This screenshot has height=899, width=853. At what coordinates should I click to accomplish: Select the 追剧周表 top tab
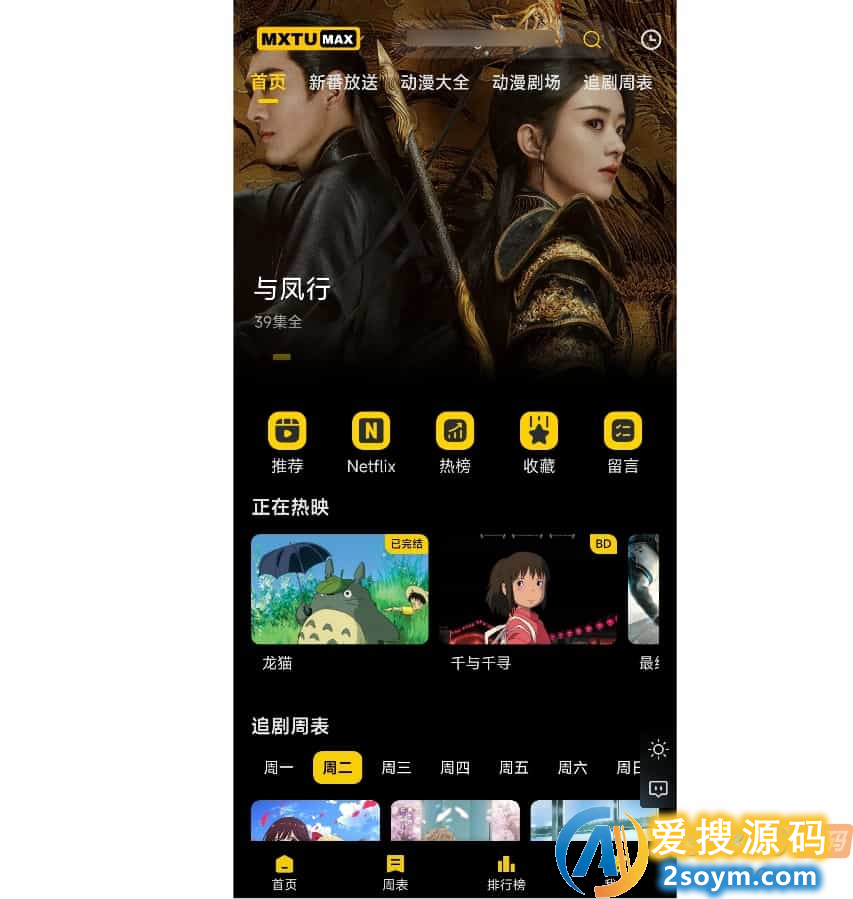[617, 83]
